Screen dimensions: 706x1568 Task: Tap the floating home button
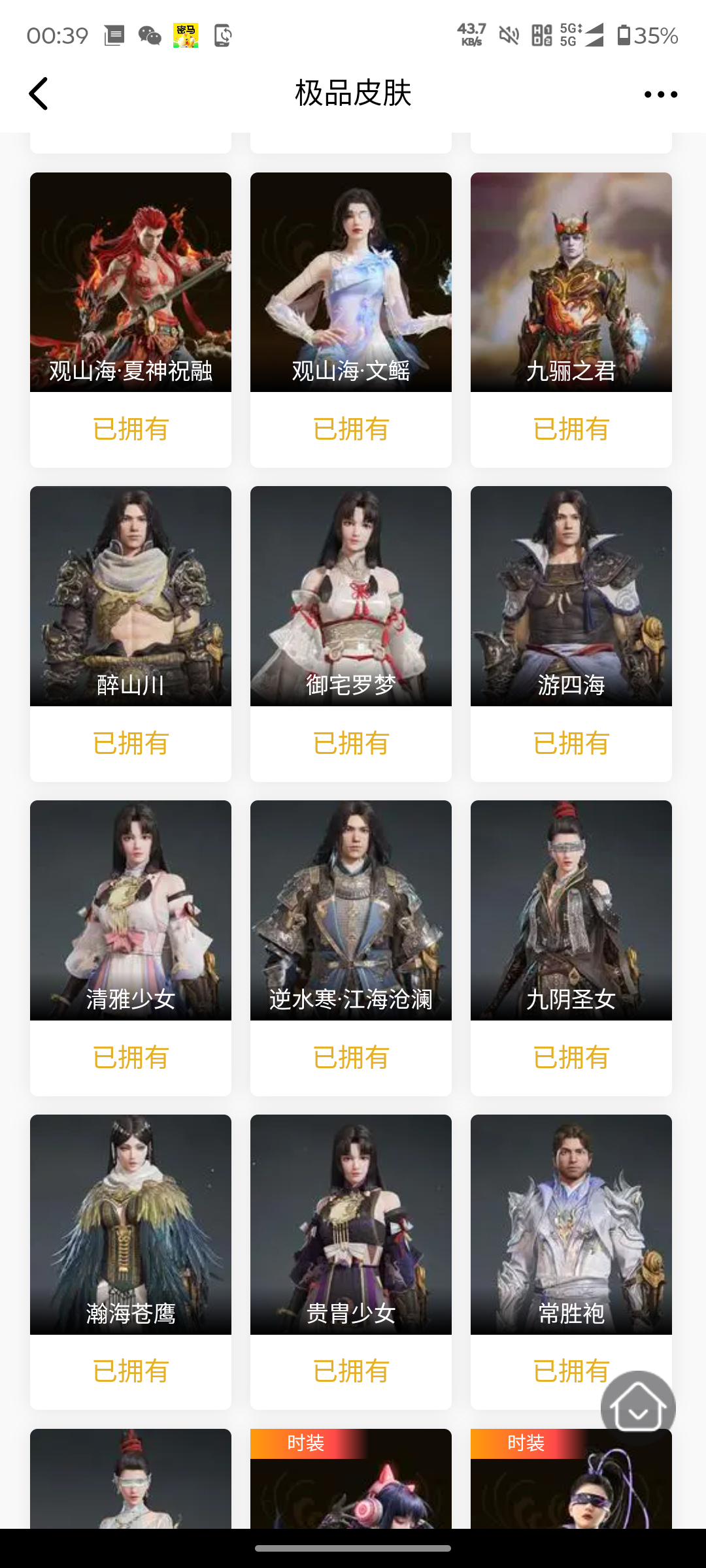pyautogui.click(x=638, y=1408)
